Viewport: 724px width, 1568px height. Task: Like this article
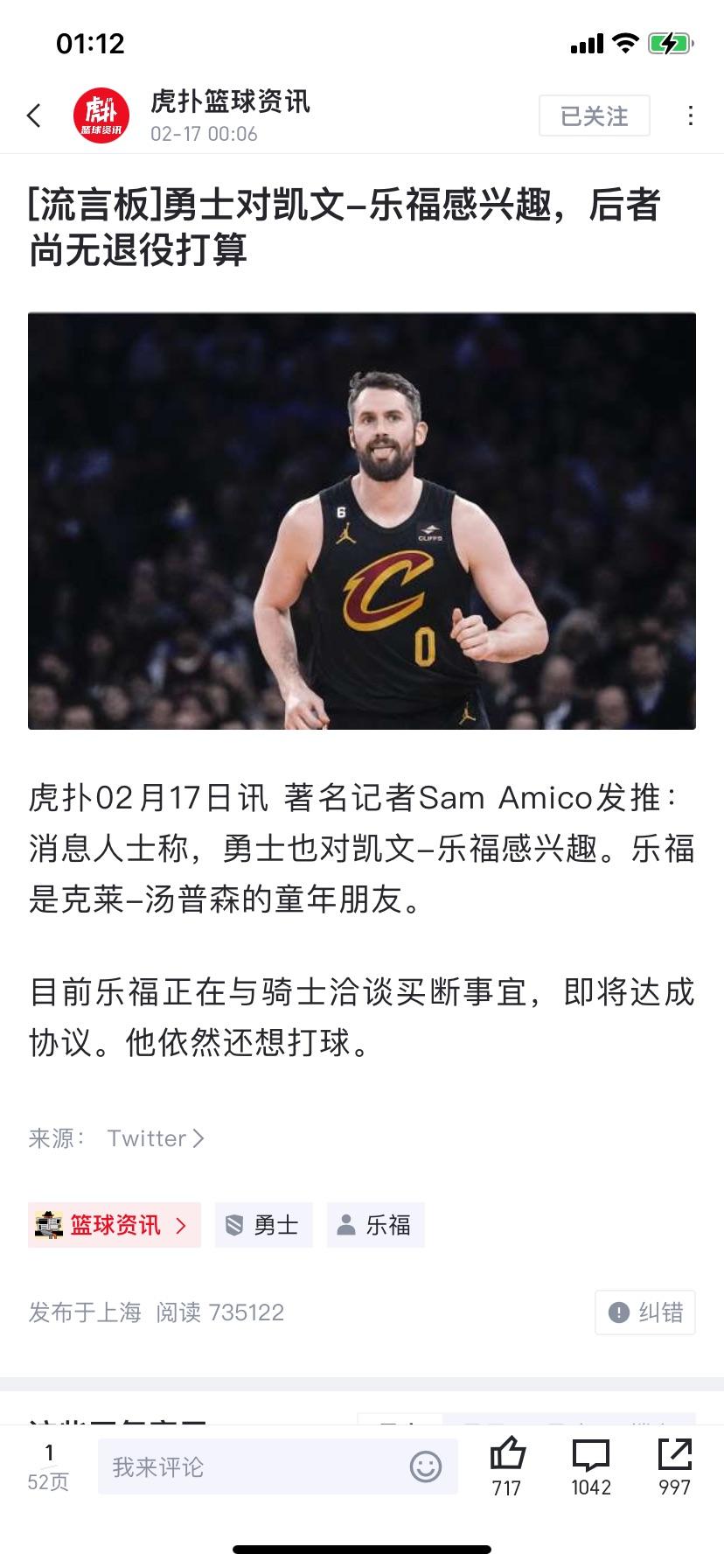point(507,1466)
